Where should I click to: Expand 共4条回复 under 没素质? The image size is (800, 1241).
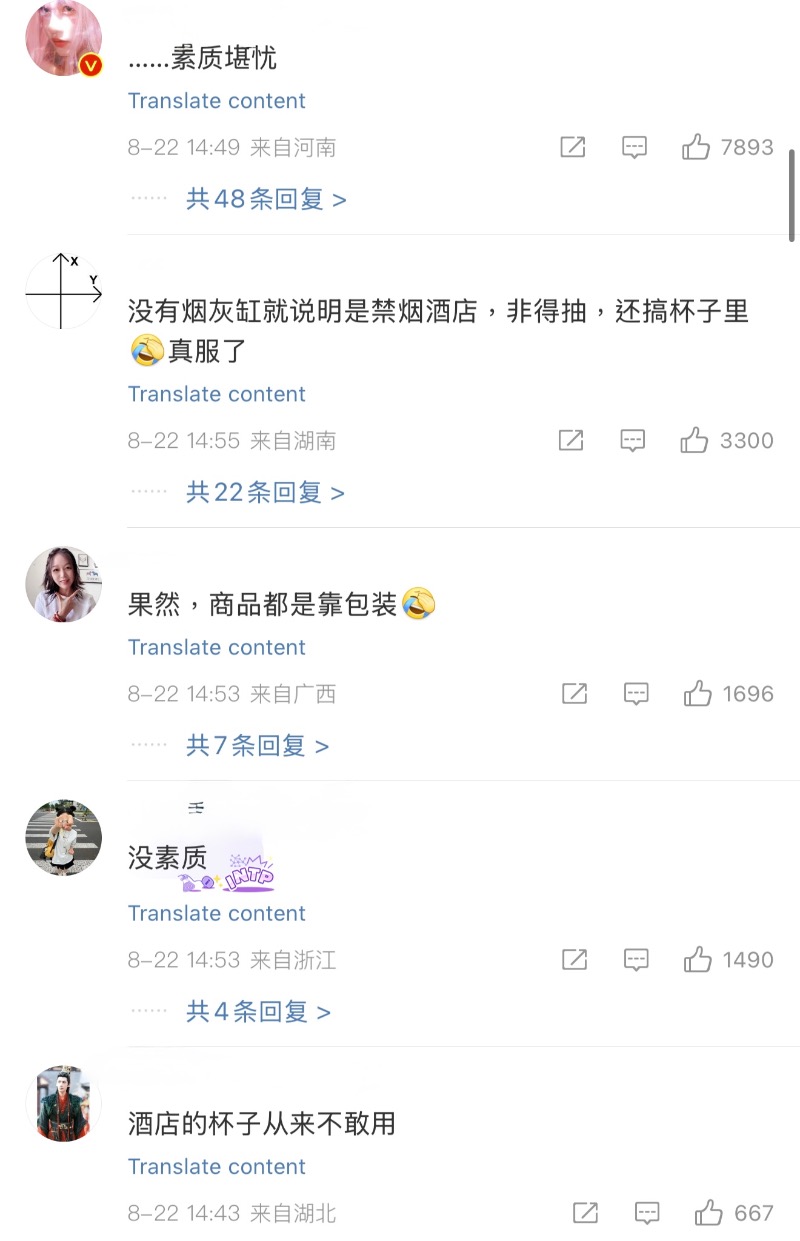258,1011
